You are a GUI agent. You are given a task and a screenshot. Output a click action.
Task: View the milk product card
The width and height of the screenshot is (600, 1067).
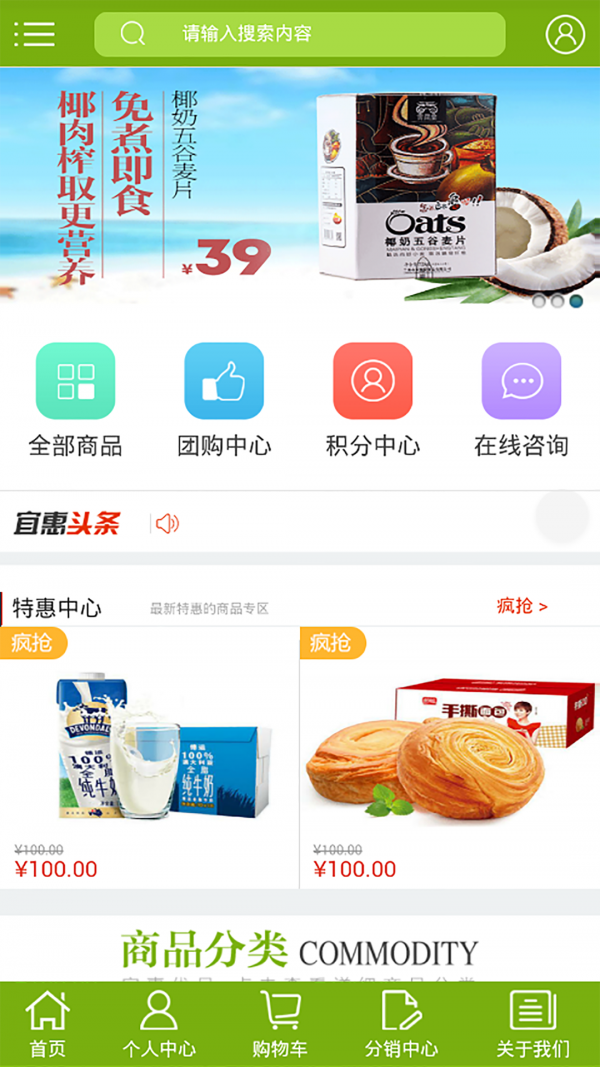click(x=150, y=757)
